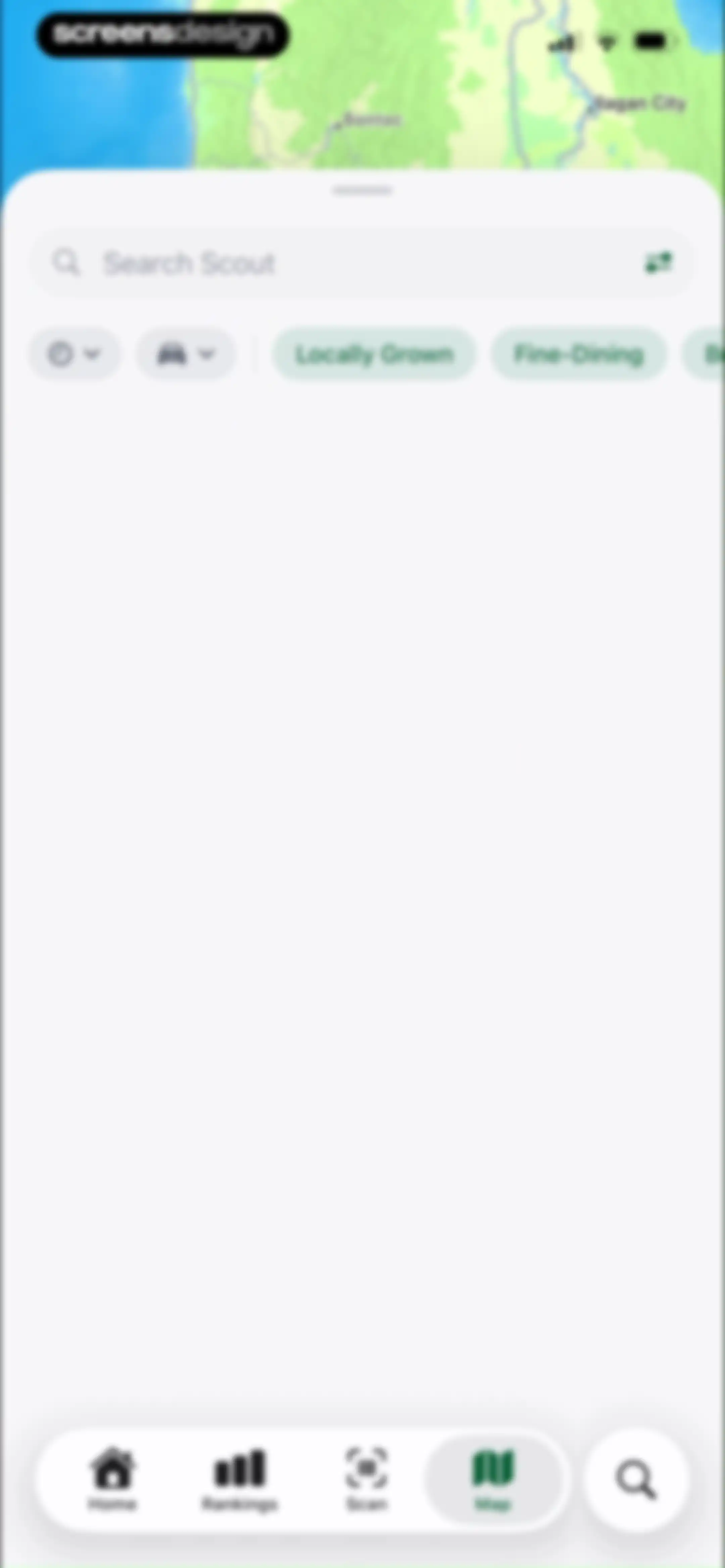
Task: Expand the clock dropdown filter
Action: pyautogui.click(x=75, y=354)
